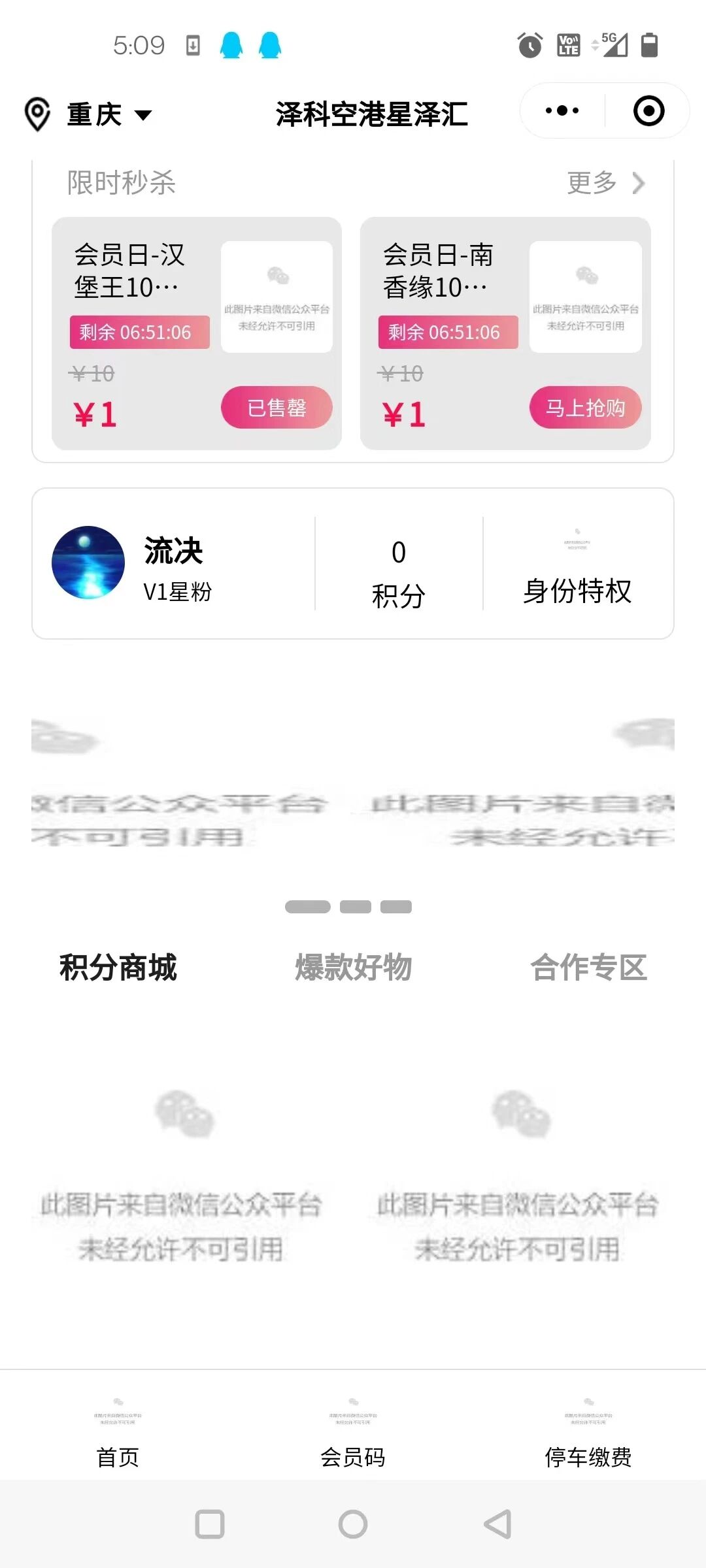Viewport: 706px width, 1568px height.
Task: Open the 重庆 city dropdown
Action: [88, 114]
